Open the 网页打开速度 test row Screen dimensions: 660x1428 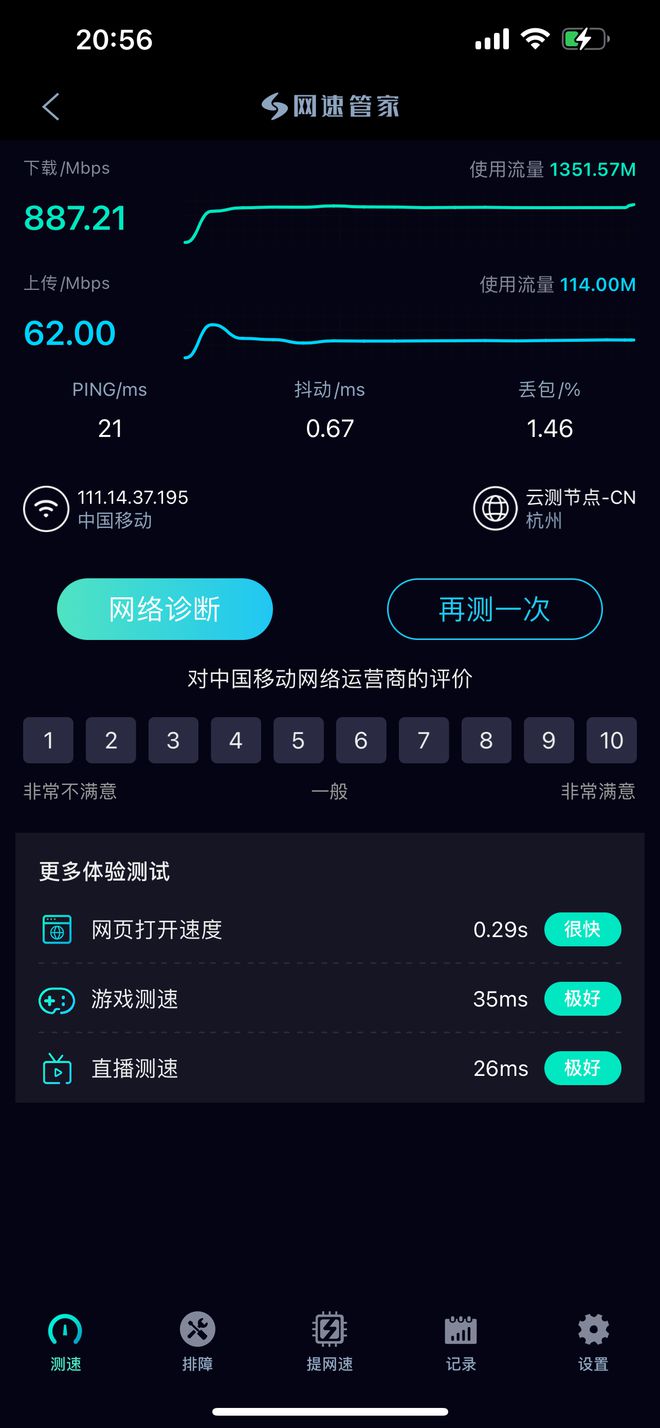click(x=330, y=929)
